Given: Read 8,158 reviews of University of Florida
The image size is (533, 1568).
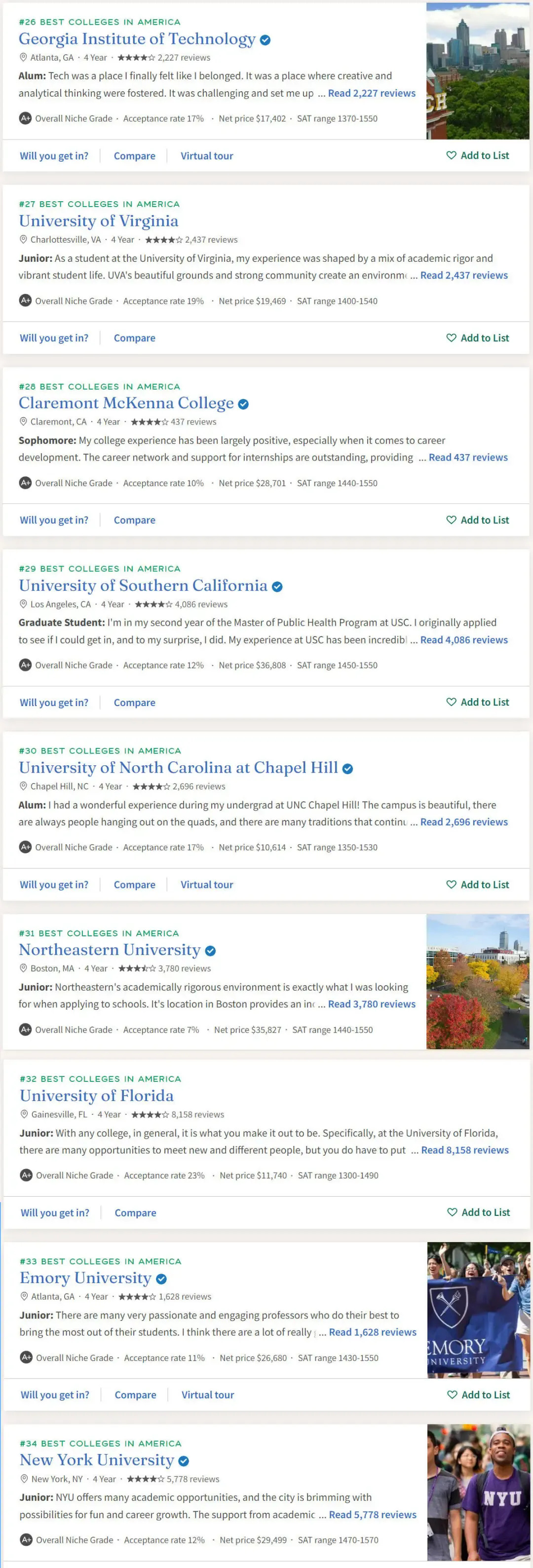Looking at the screenshot, I should click(464, 1150).
